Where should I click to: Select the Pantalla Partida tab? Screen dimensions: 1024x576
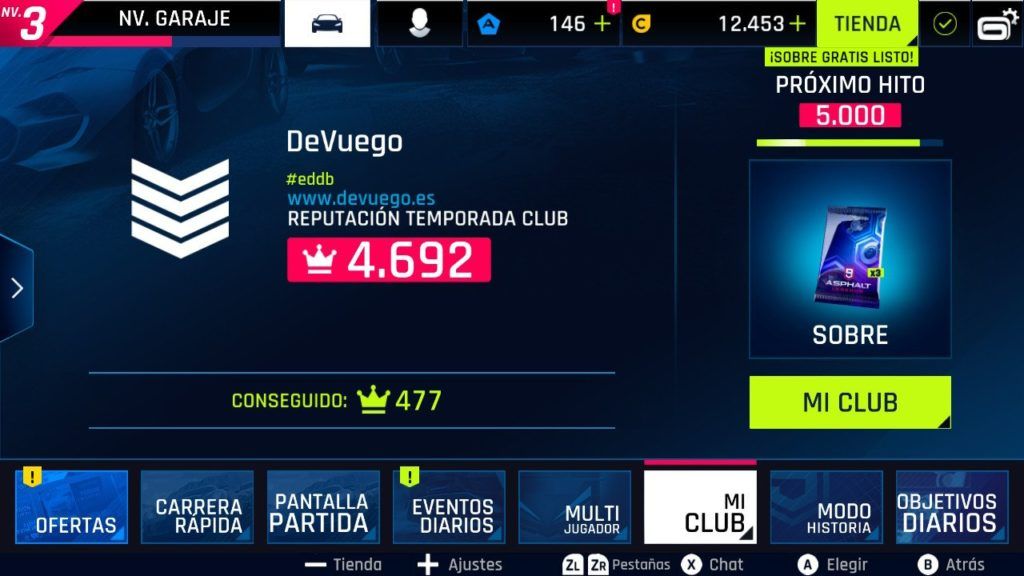point(323,507)
